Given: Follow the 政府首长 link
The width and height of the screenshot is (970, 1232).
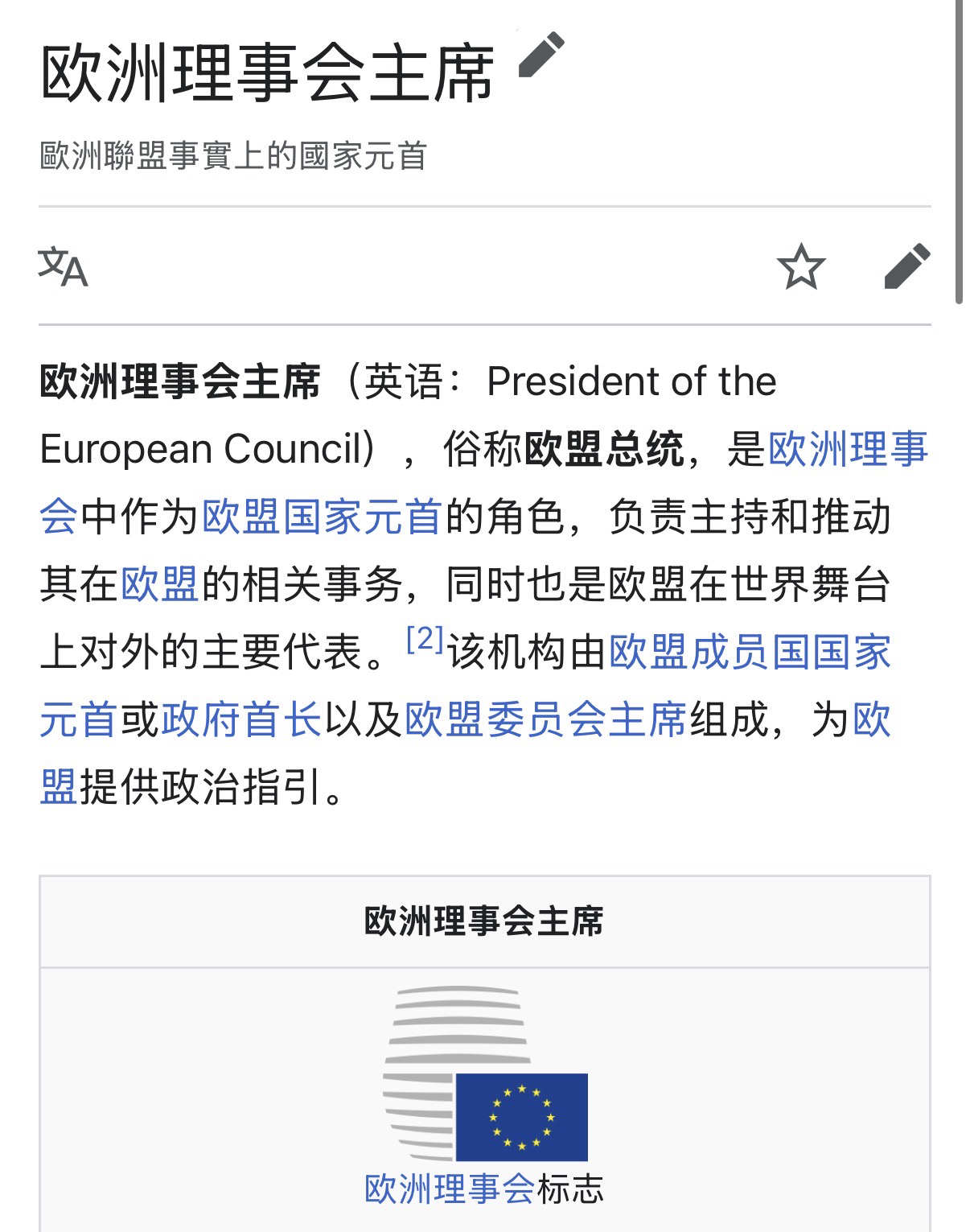Looking at the screenshot, I should click(x=241, y=719).
